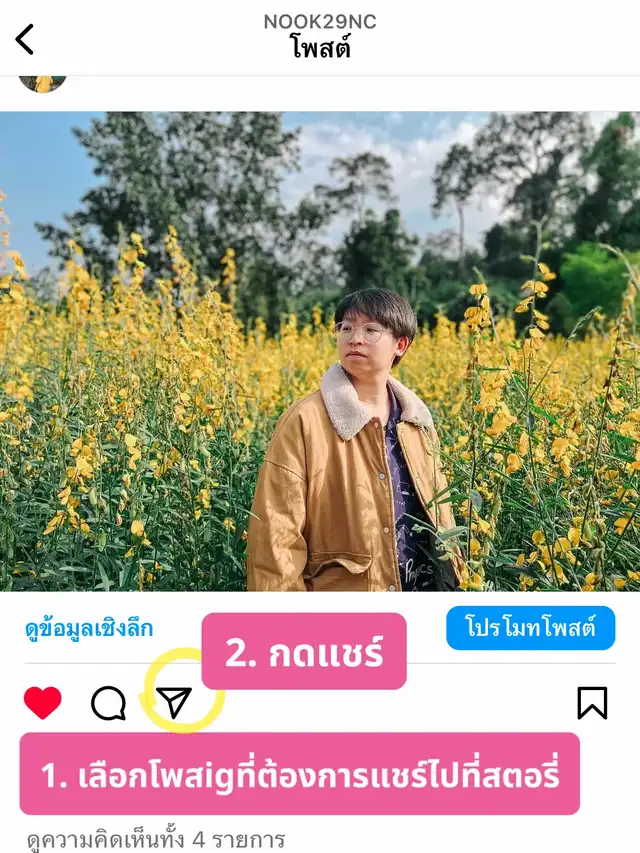View all 4 comments (ดูความคิดเห็นทั้ง 4 รายการ)
This screenshot has width=640, height=853.
click(x=155, y=839)
